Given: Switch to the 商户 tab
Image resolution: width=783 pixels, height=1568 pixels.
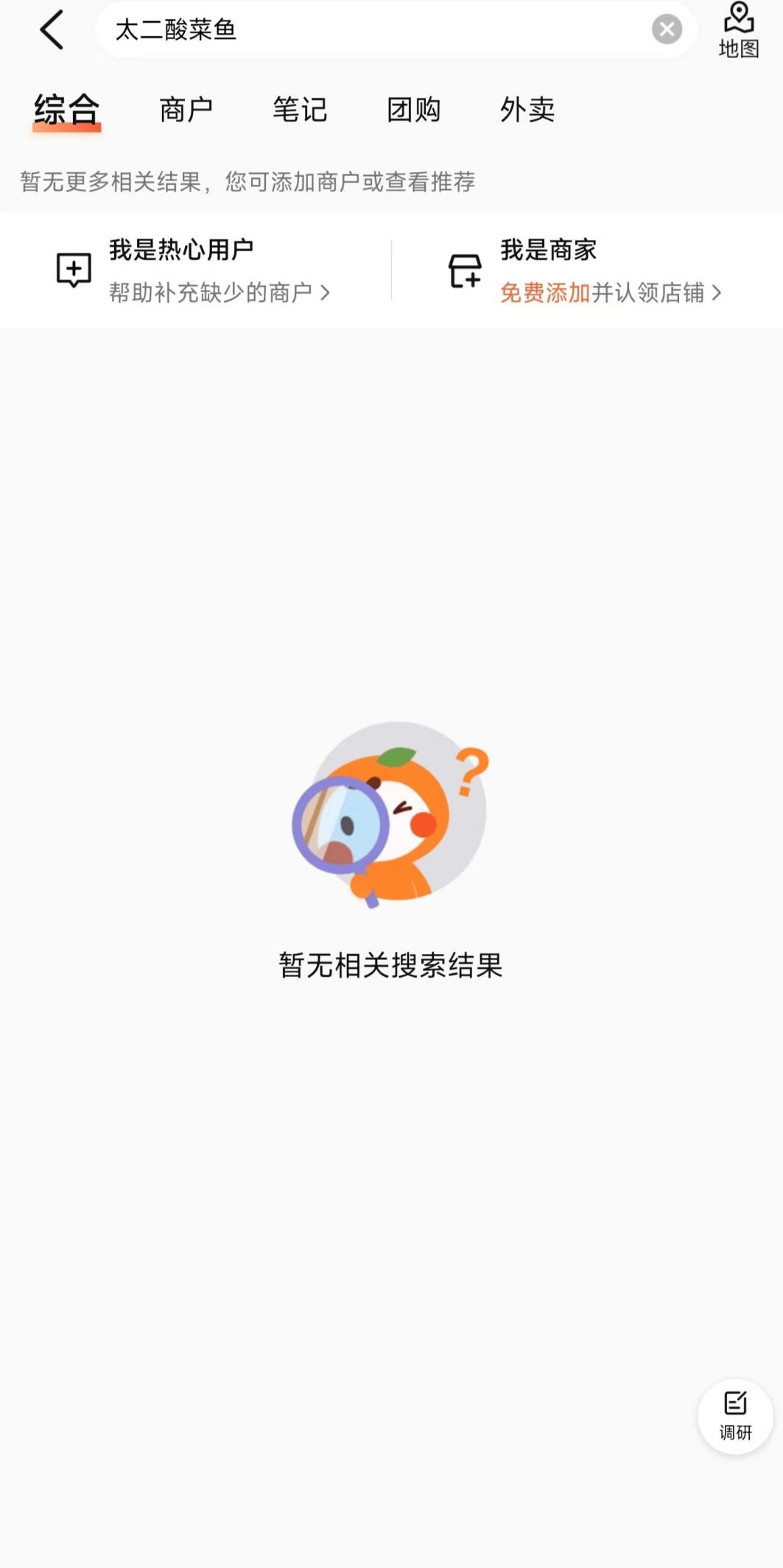Looking at the screenshot, I should pos(186,110).
